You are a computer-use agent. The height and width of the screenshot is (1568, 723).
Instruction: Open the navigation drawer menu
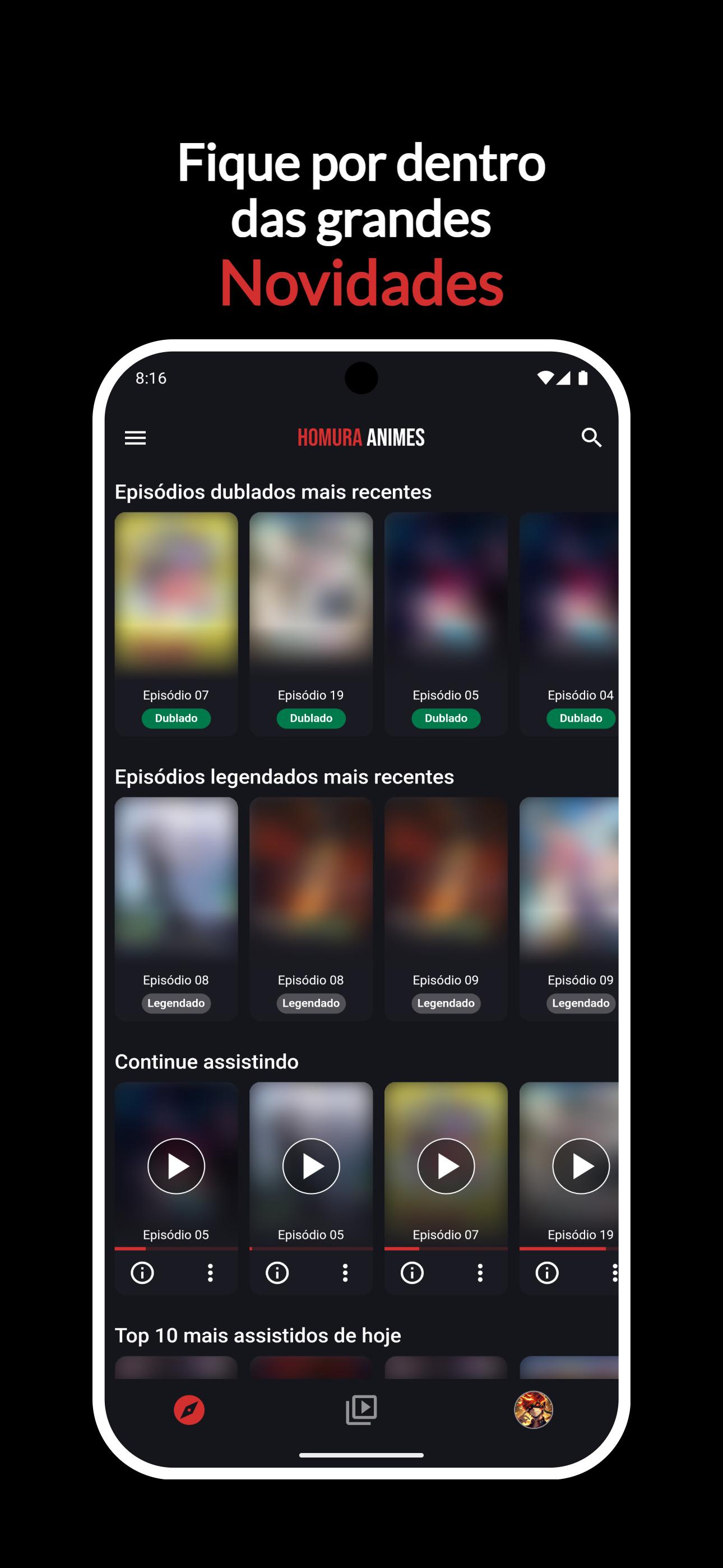[x=135, y=437]
